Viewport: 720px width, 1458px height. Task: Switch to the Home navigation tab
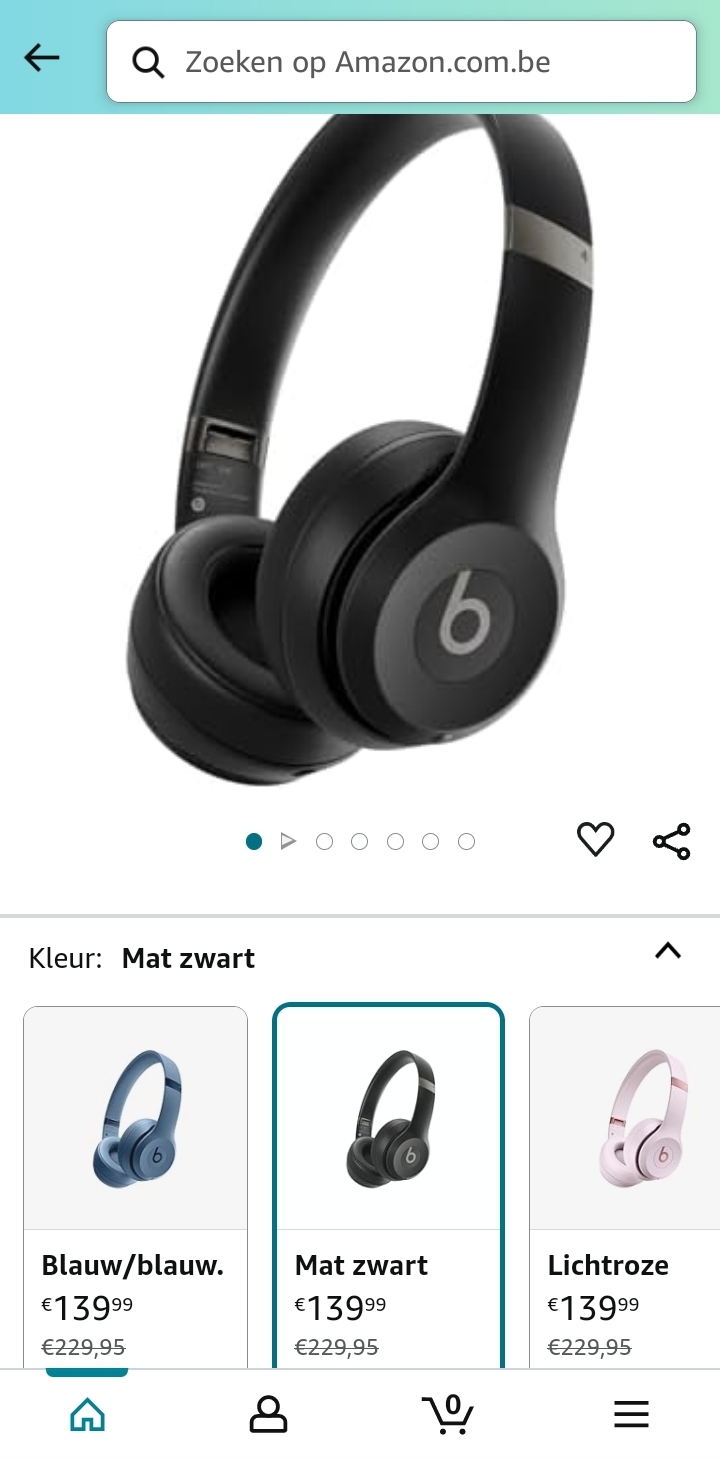pos(86,1413)
